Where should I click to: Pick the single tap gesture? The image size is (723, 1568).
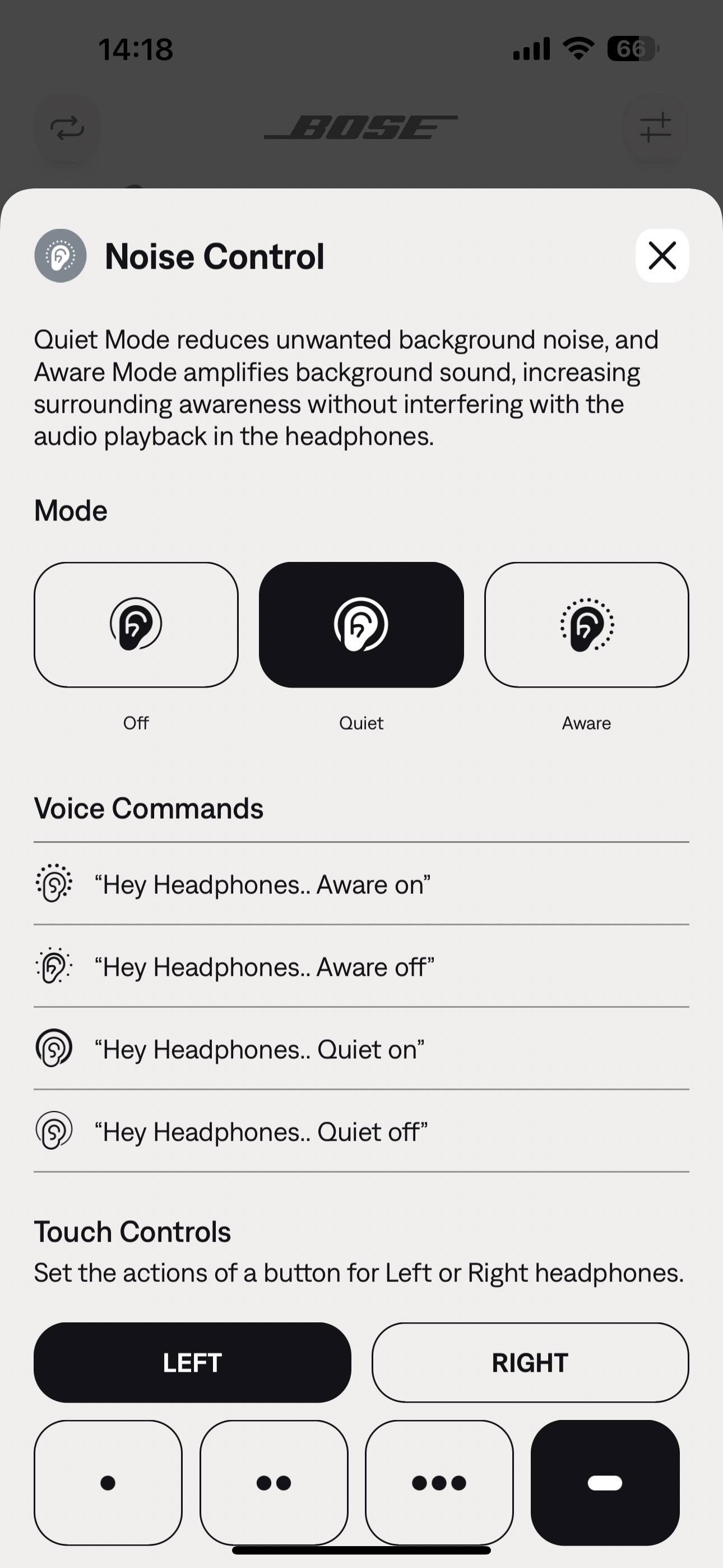108,1482
